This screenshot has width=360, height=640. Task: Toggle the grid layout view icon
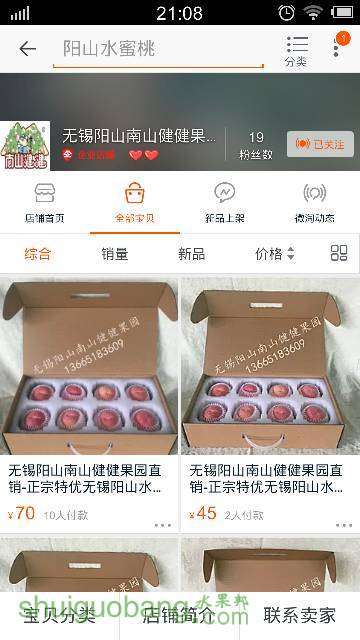click(x=339, y=253)
